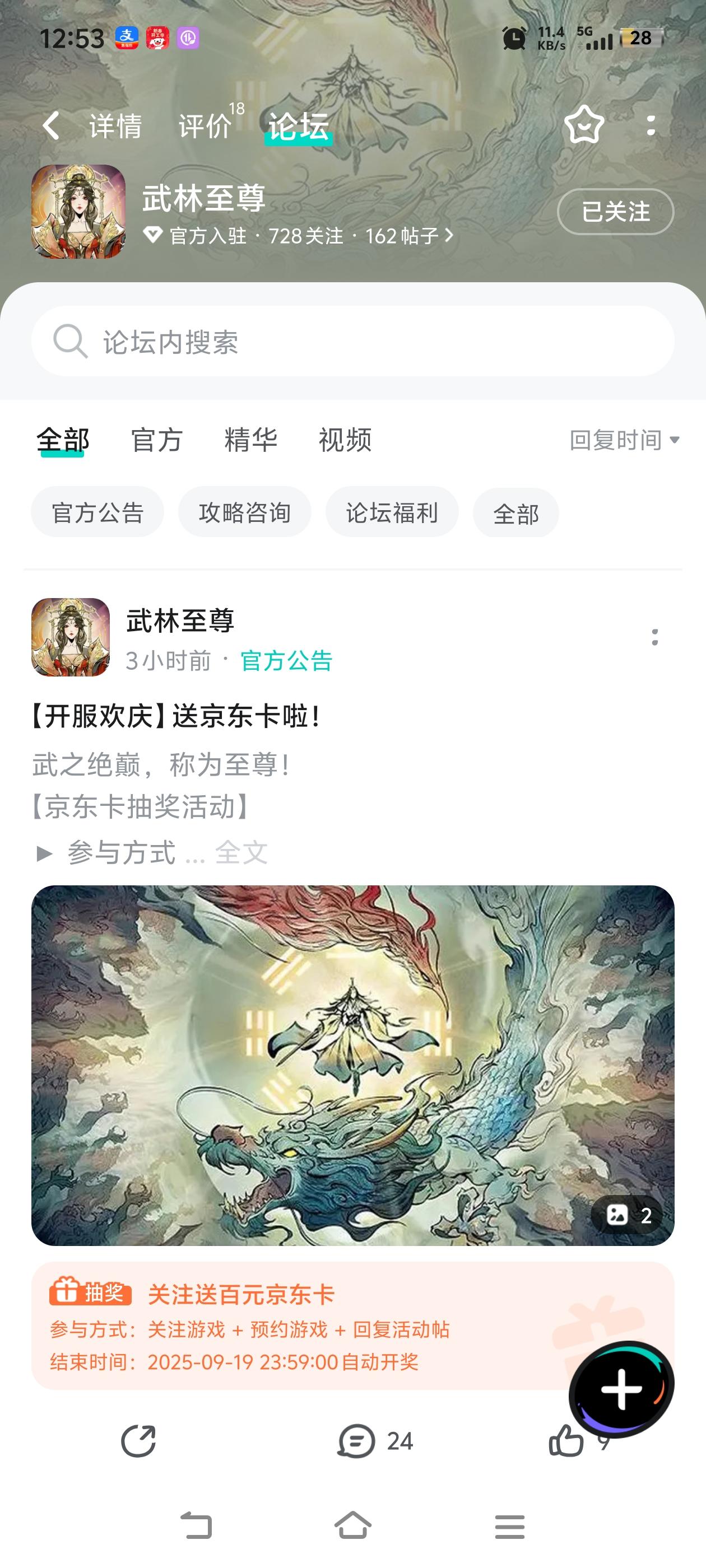
Task: Tap 全文 to expand the full post text
Action: [241, 853]
